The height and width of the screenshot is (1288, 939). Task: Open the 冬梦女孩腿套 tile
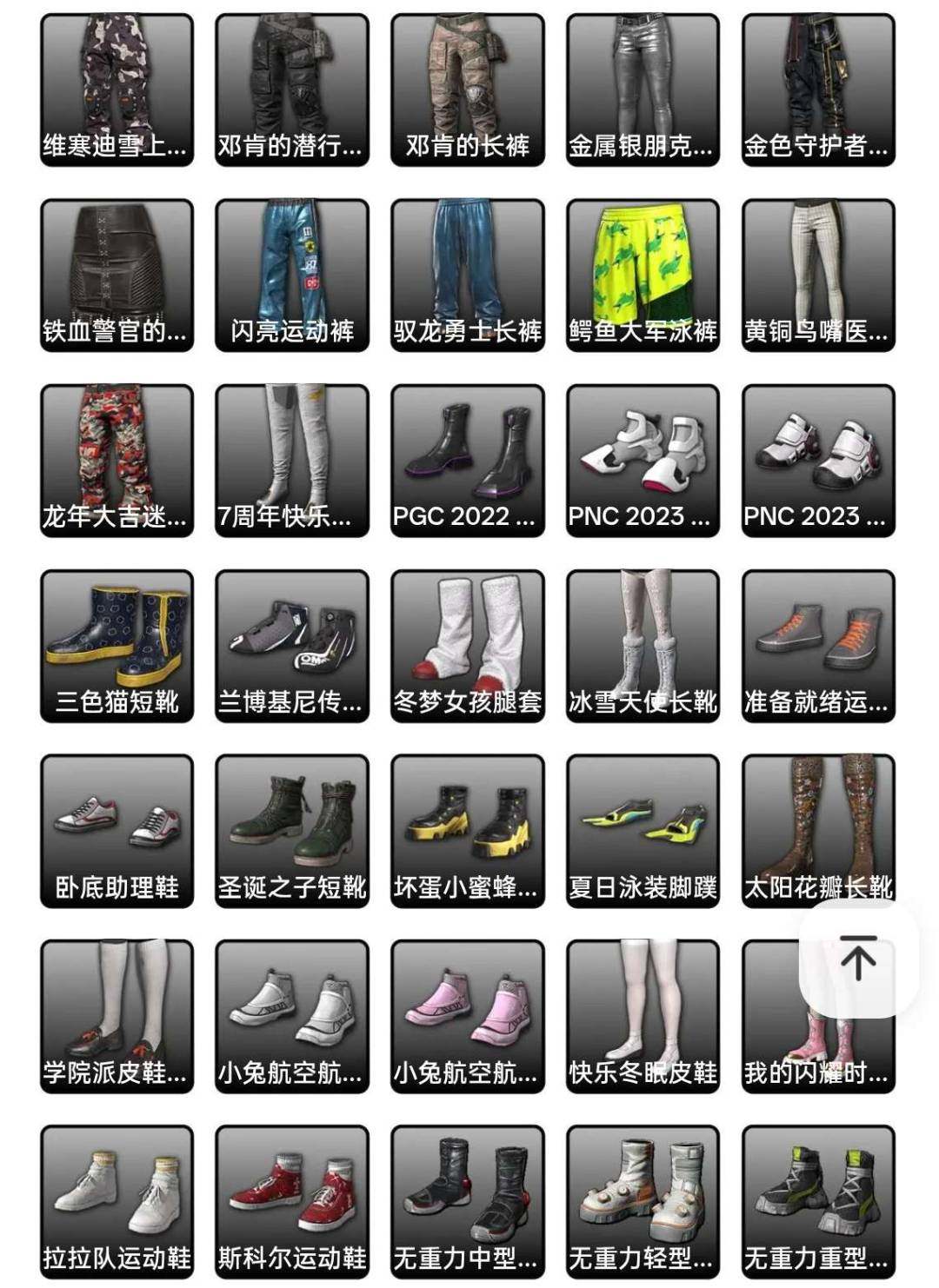[x=467, y=645]
